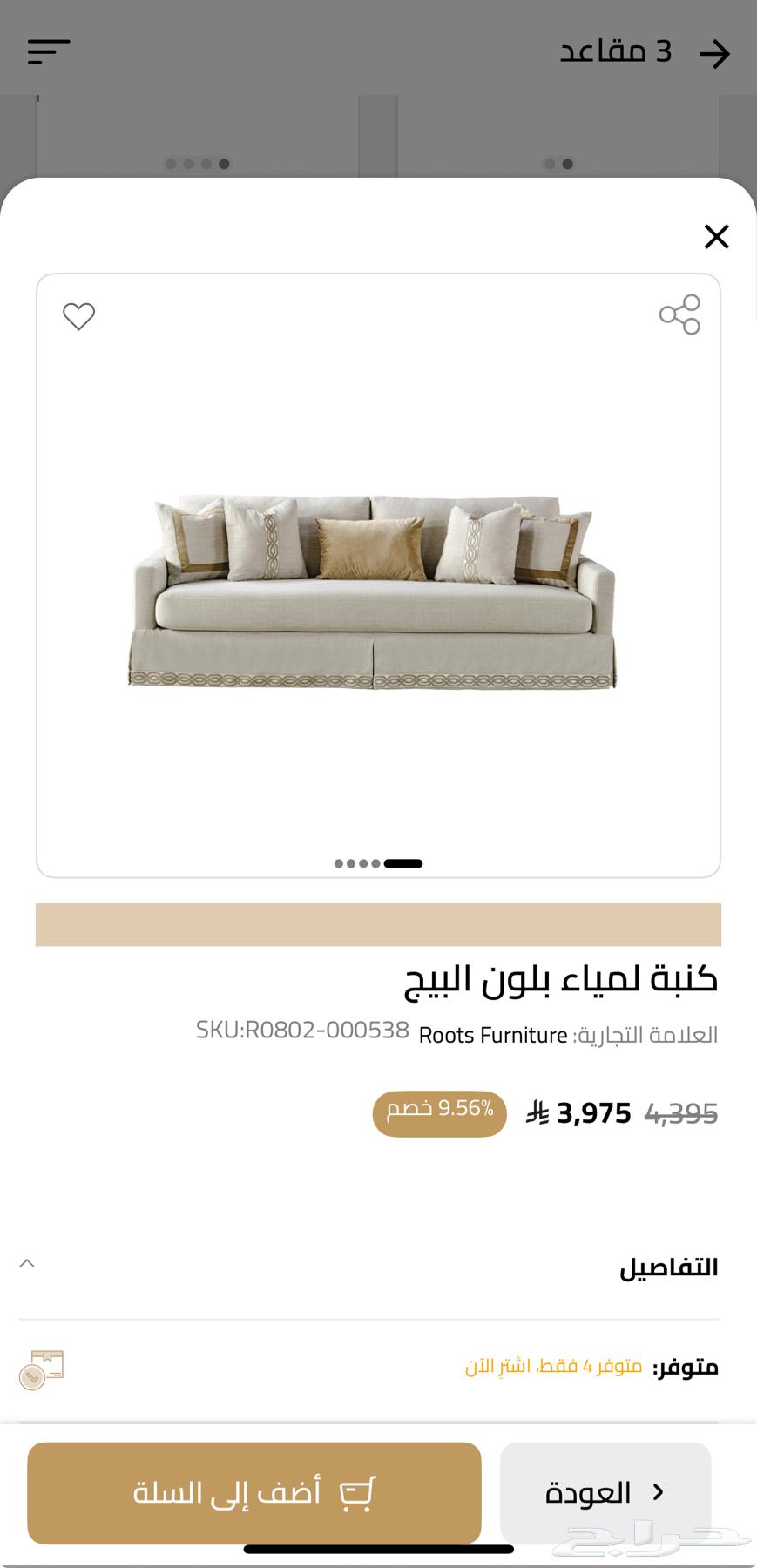
Task: Select the chevron on the العودة button
Action: point(655,1491)
